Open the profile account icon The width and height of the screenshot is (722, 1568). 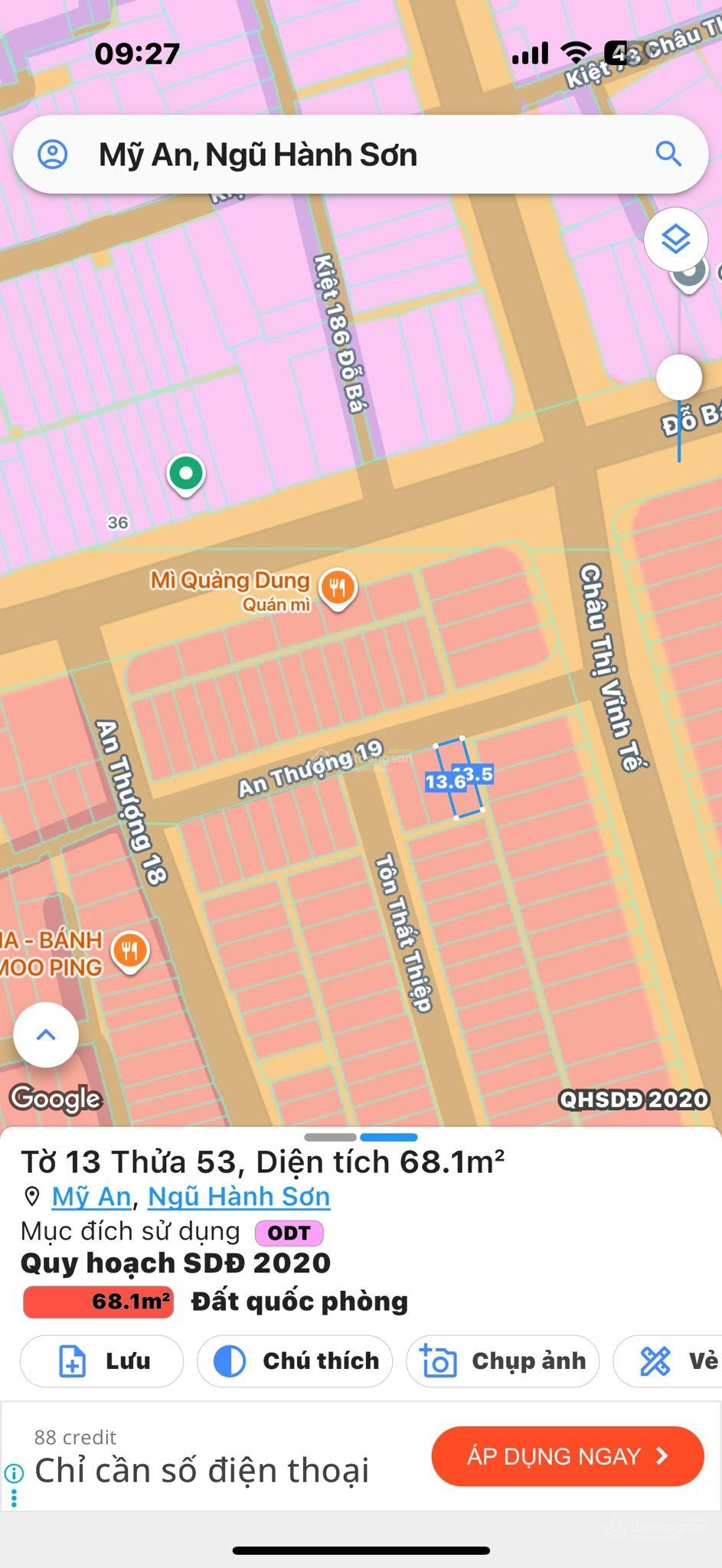(x=53, y=155)
